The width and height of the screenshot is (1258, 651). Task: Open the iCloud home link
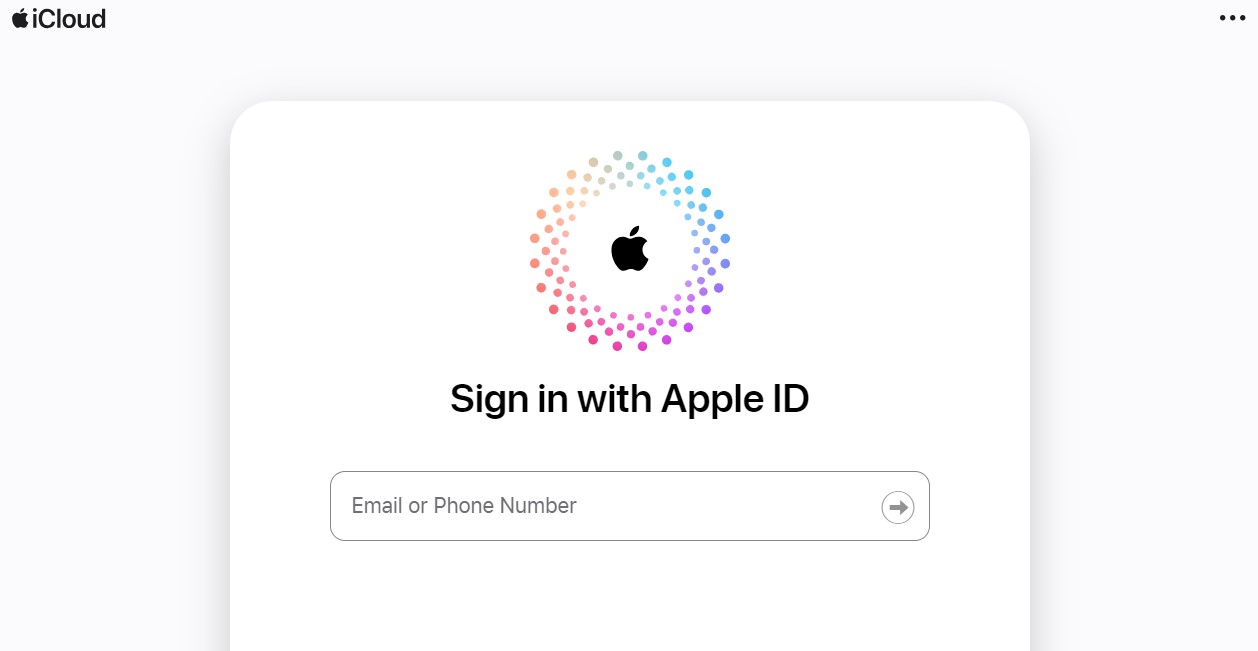pos(59,19)
